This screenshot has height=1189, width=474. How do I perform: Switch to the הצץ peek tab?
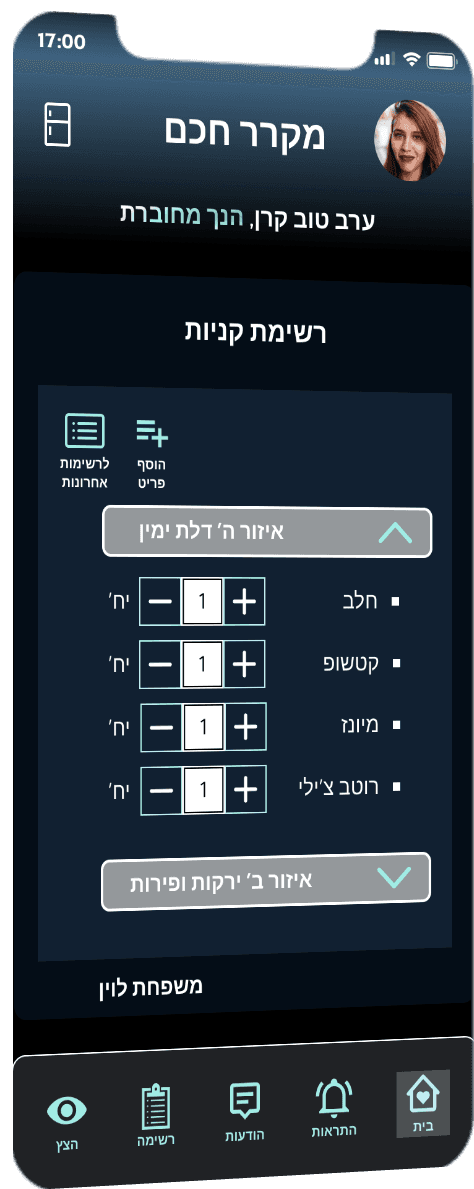(x=67, y=1119)
